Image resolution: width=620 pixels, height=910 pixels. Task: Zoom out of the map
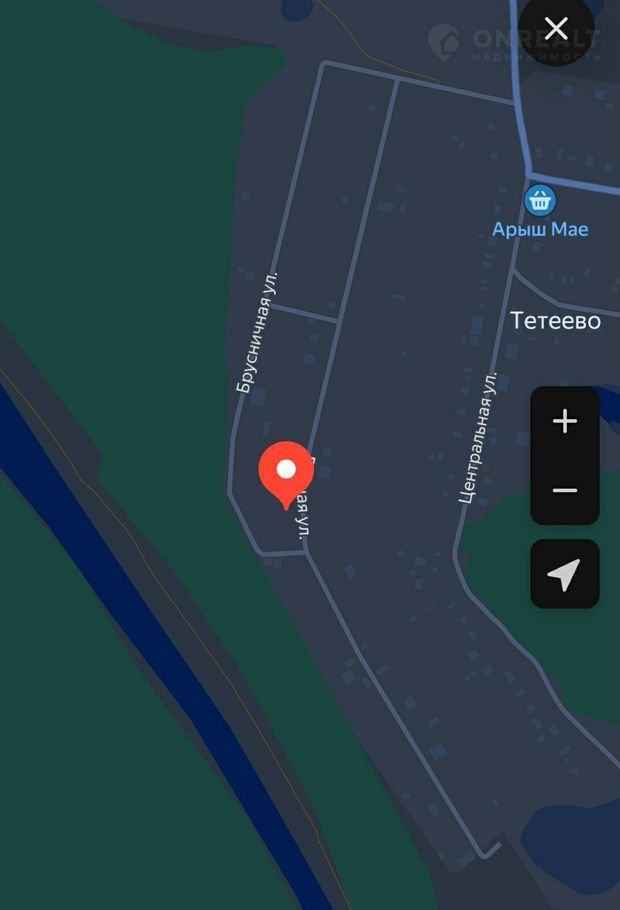point(565,490)
